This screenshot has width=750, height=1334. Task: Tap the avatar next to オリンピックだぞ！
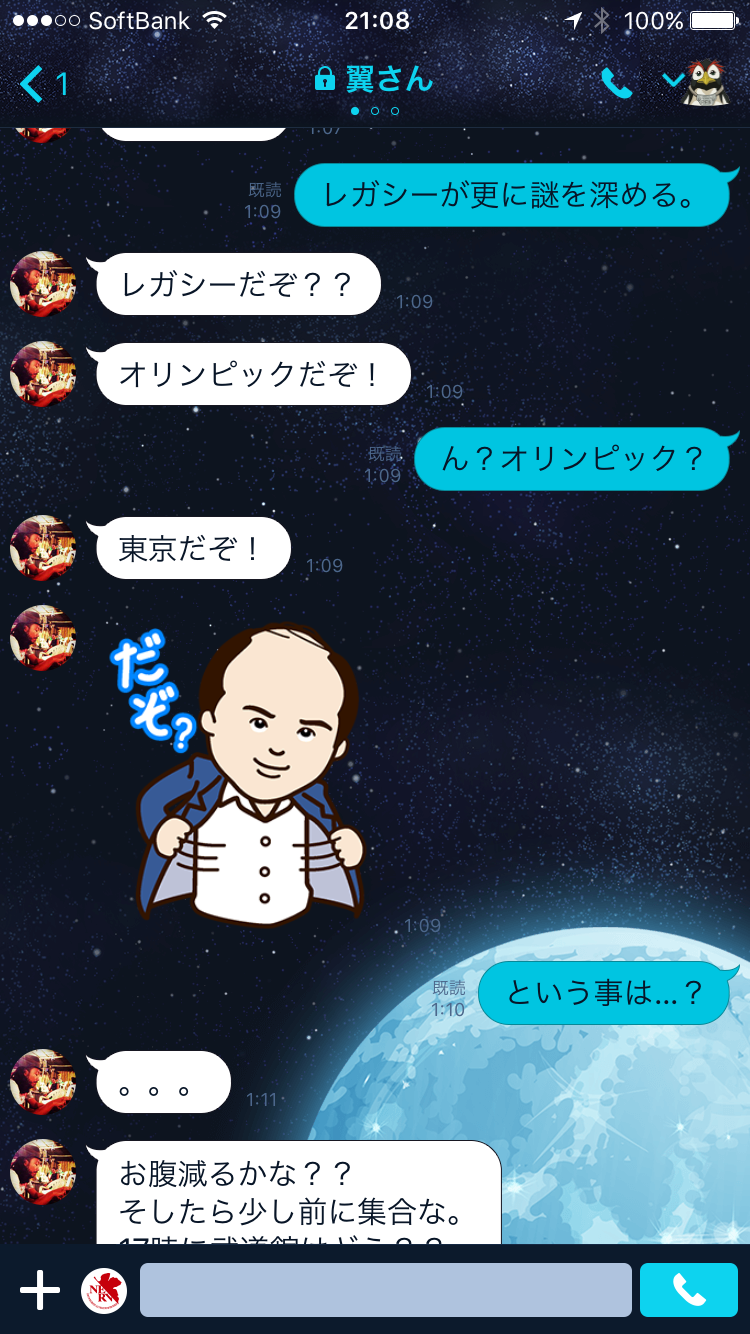coord(43,374)
